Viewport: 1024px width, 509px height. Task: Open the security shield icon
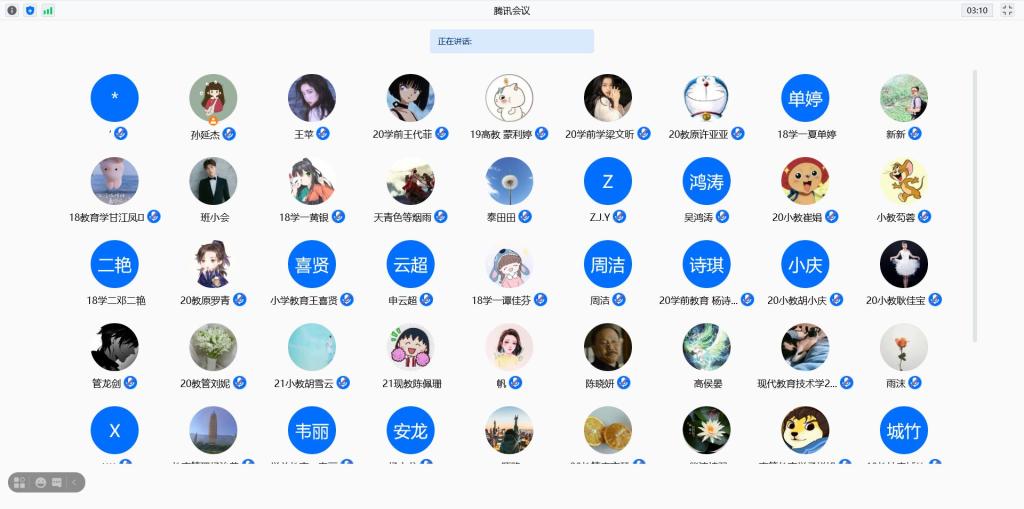pos(30,10)
